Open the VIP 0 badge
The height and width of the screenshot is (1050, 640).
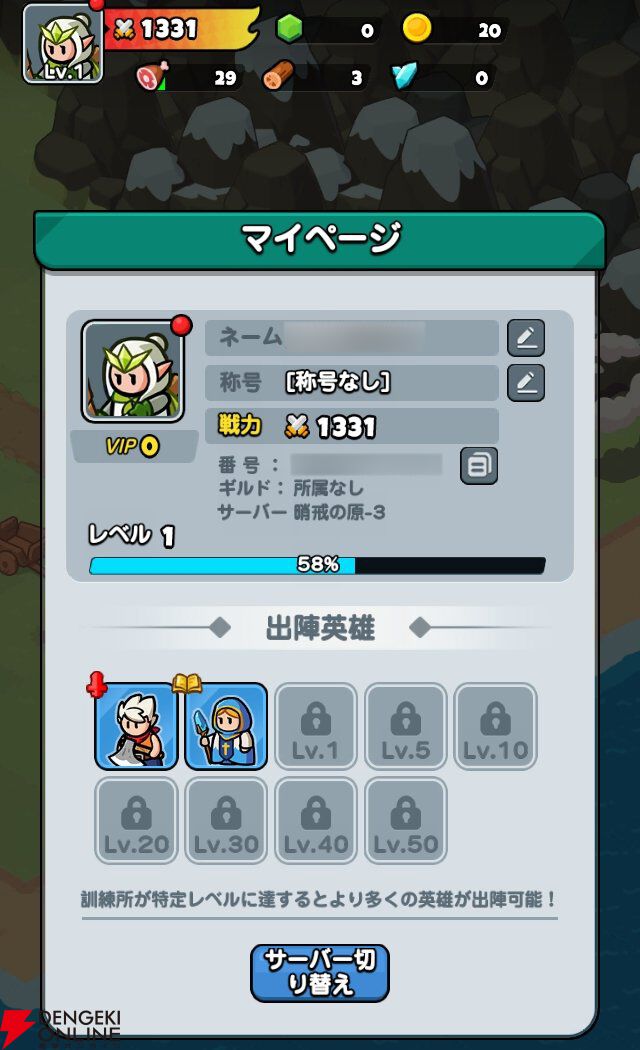[x=134, y=447]
